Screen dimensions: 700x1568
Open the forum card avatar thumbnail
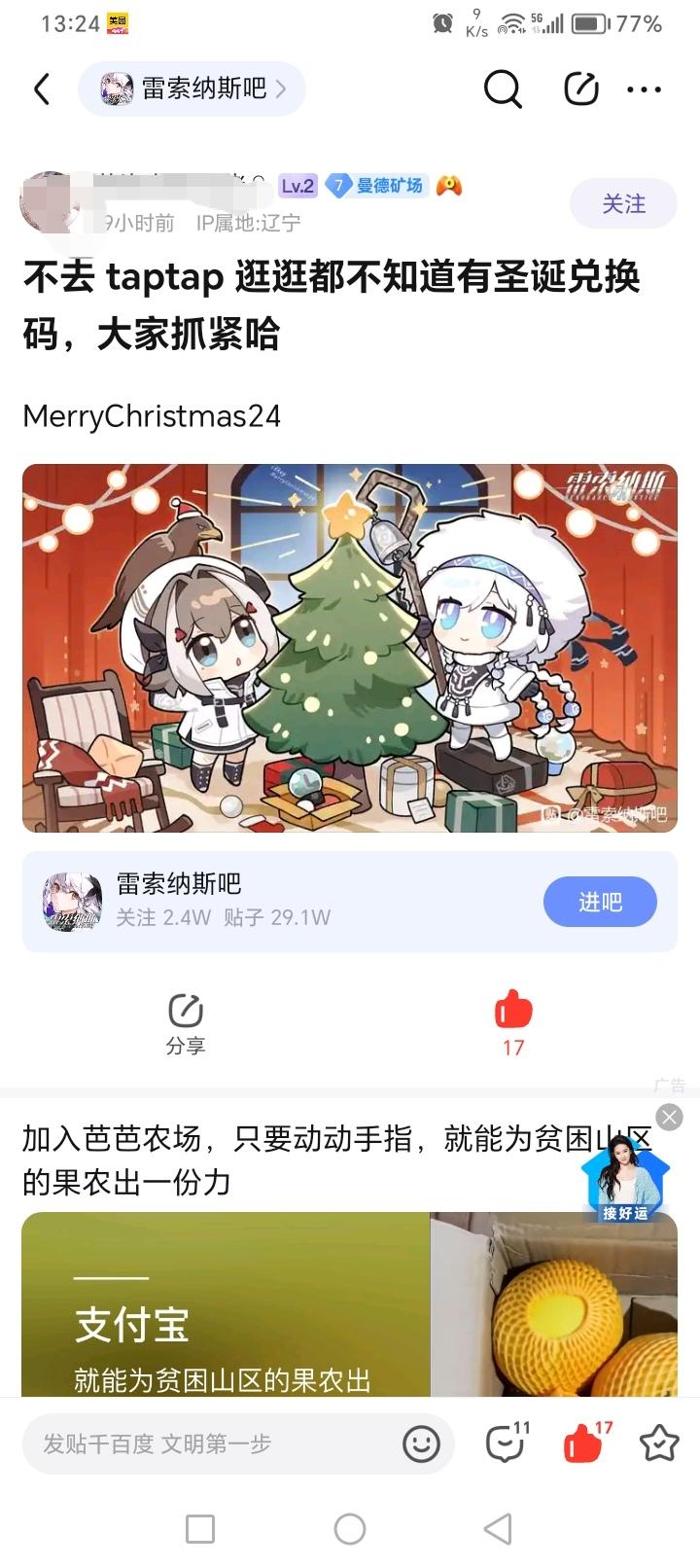75,901
